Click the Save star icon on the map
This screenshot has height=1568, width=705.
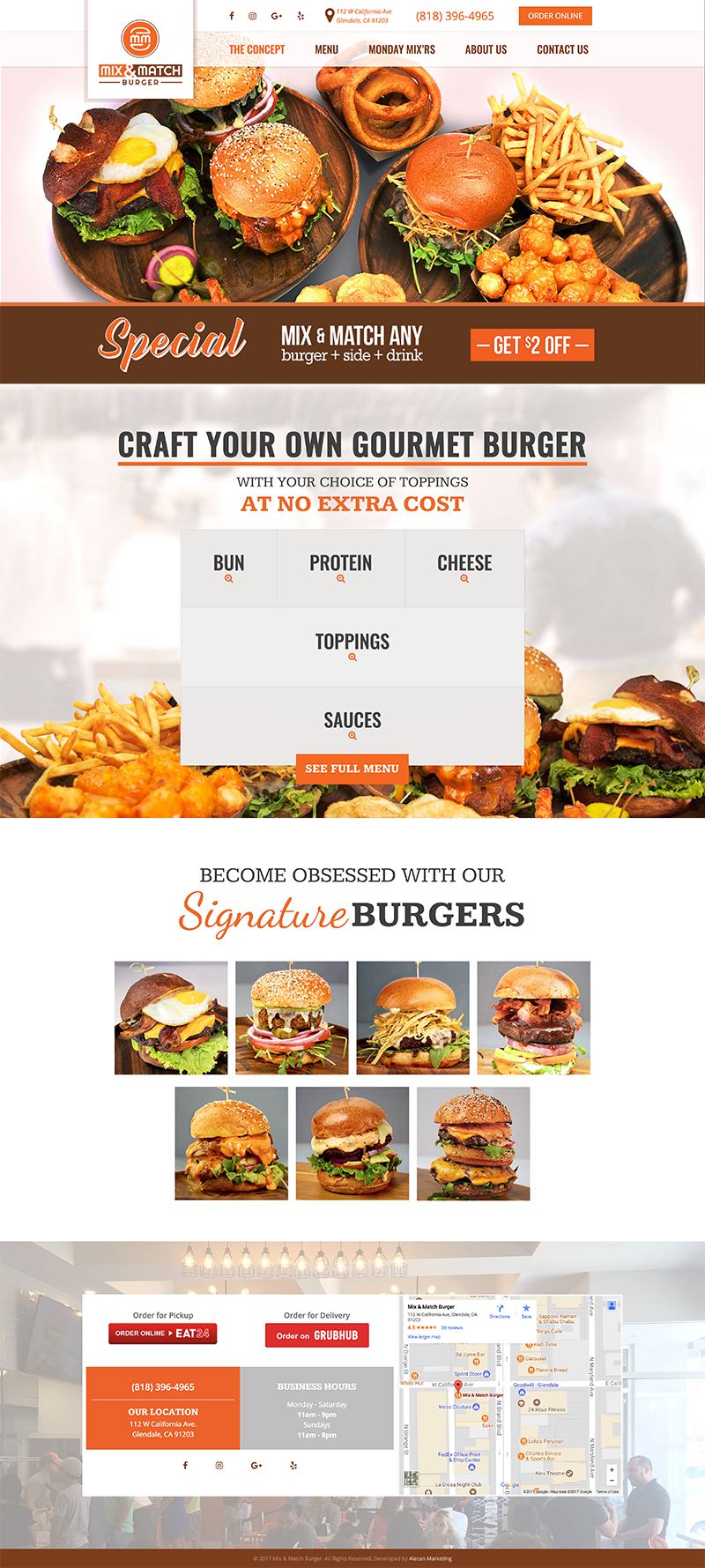click(x=526, y=1307)
